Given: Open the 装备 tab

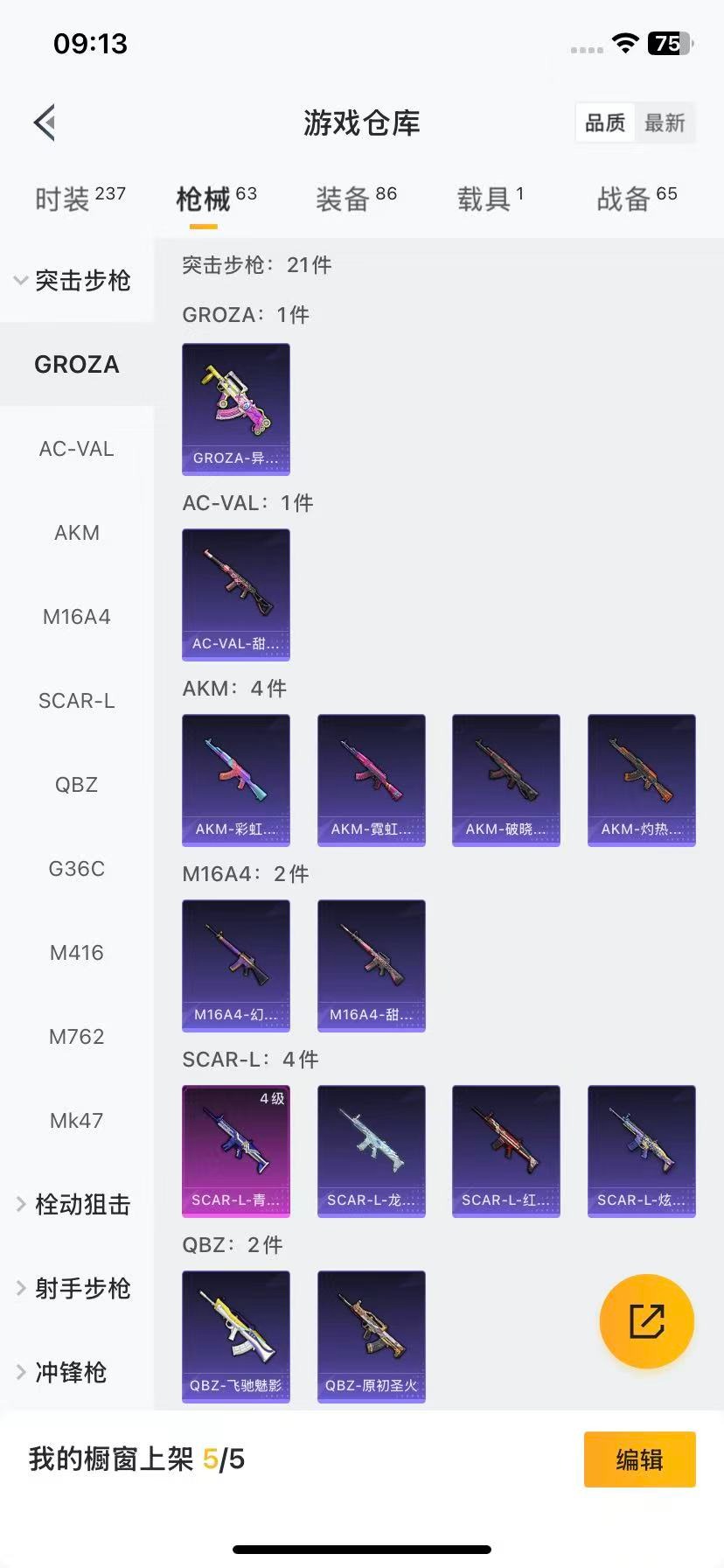Looking at the screenshot, I should [356, 199].
